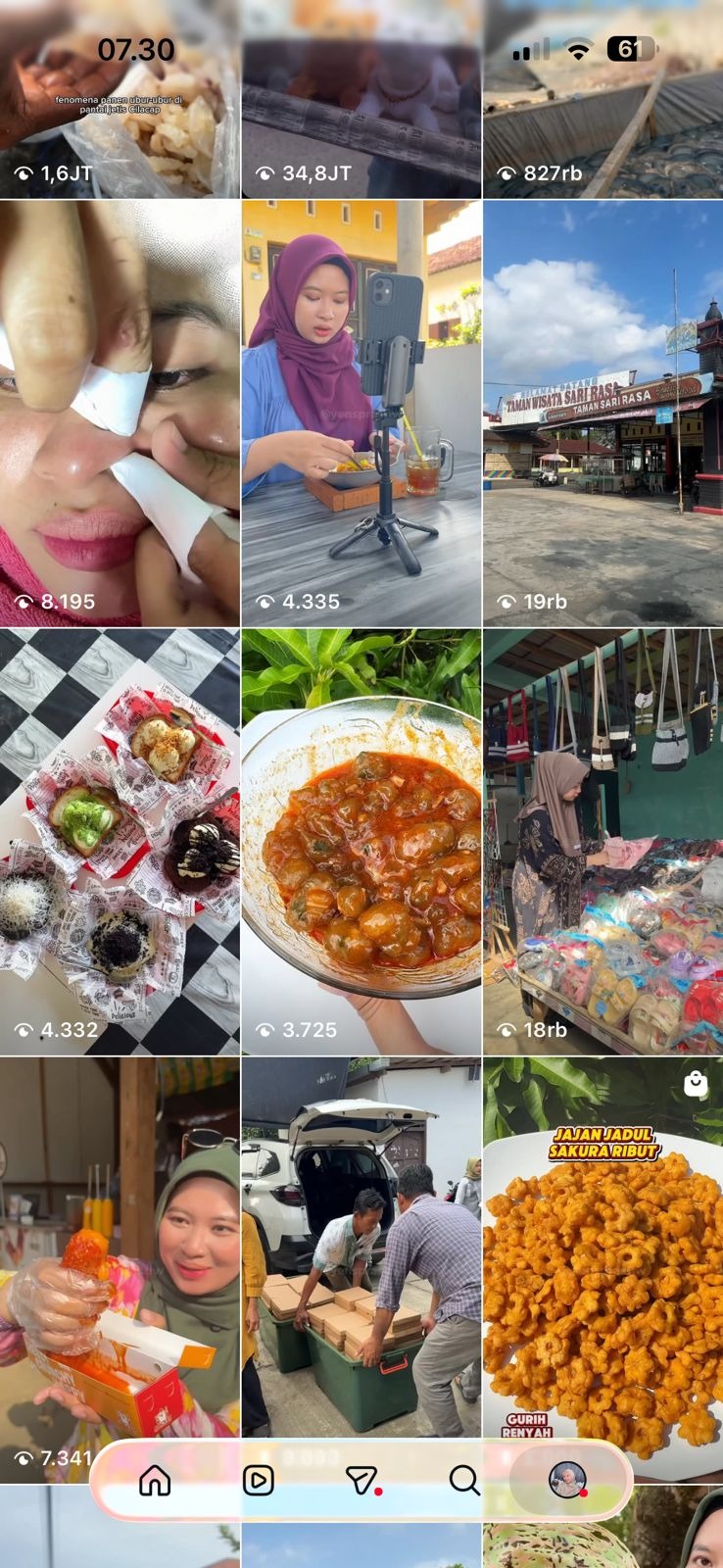Open your profile avatar tab
This screenshot has width=723, height=1568.
[567, 1480]
